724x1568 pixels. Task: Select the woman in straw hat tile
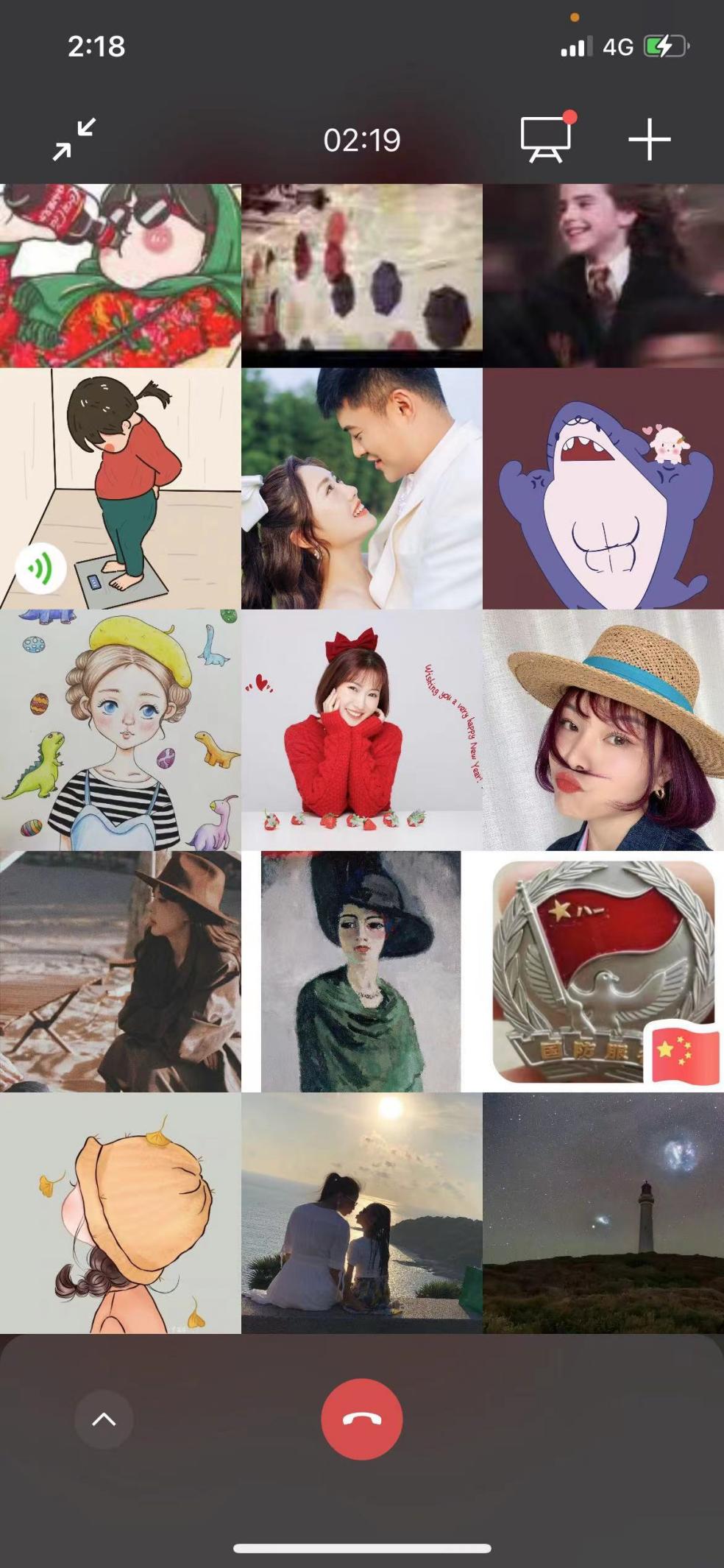tap(603, 730)
